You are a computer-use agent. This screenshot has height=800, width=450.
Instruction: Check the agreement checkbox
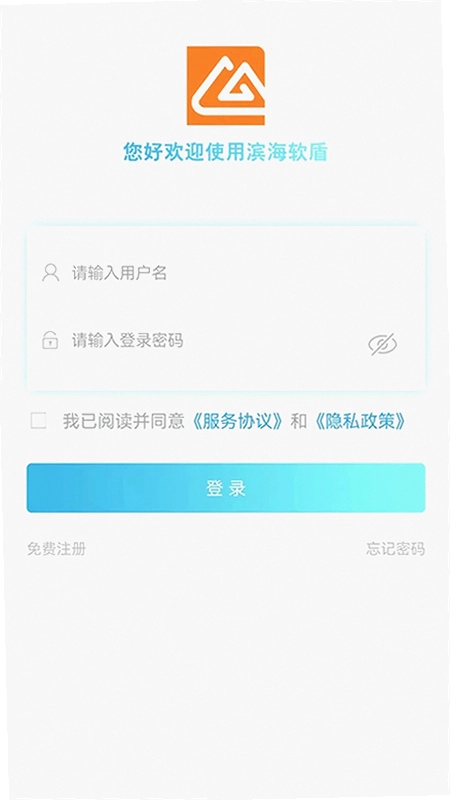(38, 421)
